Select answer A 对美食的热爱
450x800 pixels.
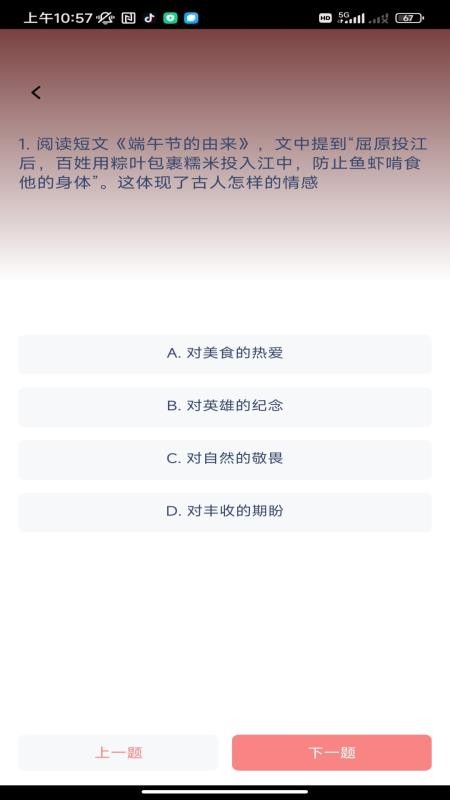225,354
